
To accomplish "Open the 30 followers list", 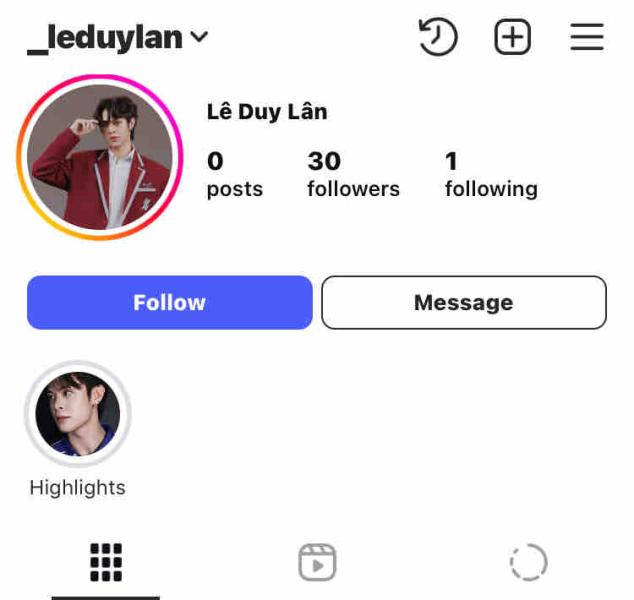I will coord(352,174).
